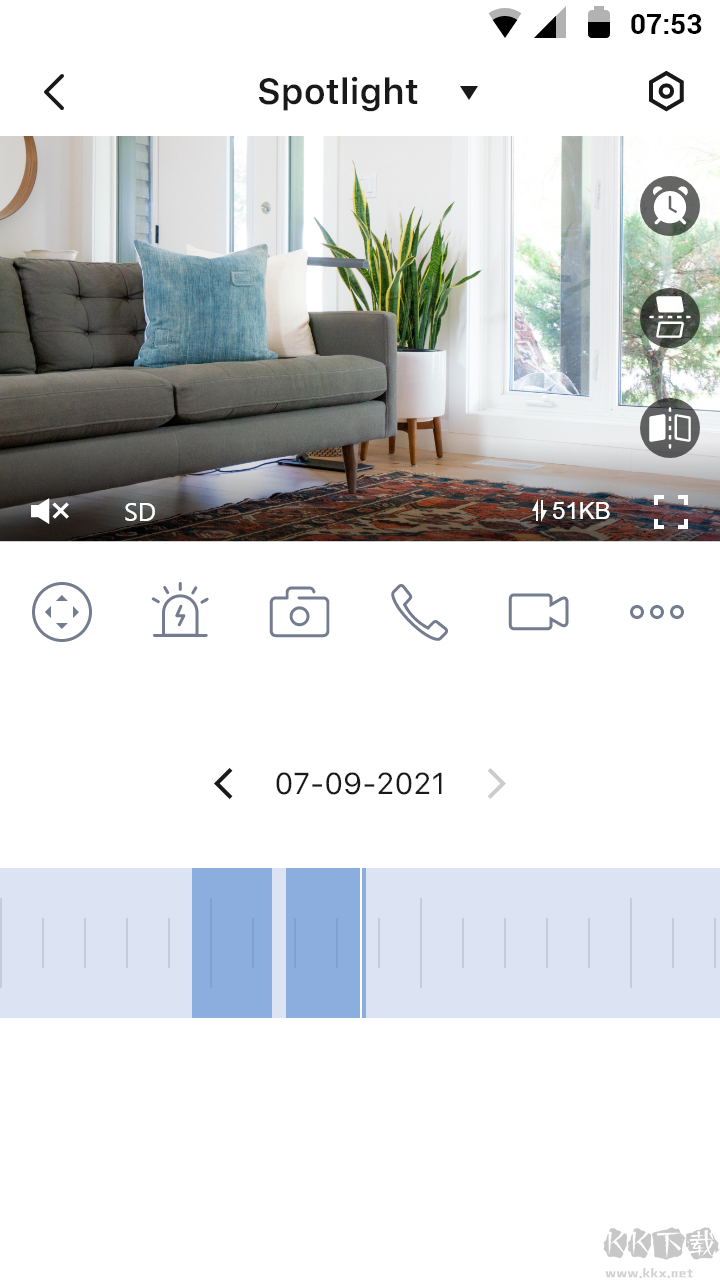Open the Spotlight camera dropdown
Screen dimensions: 720x1280
[468, 93]
